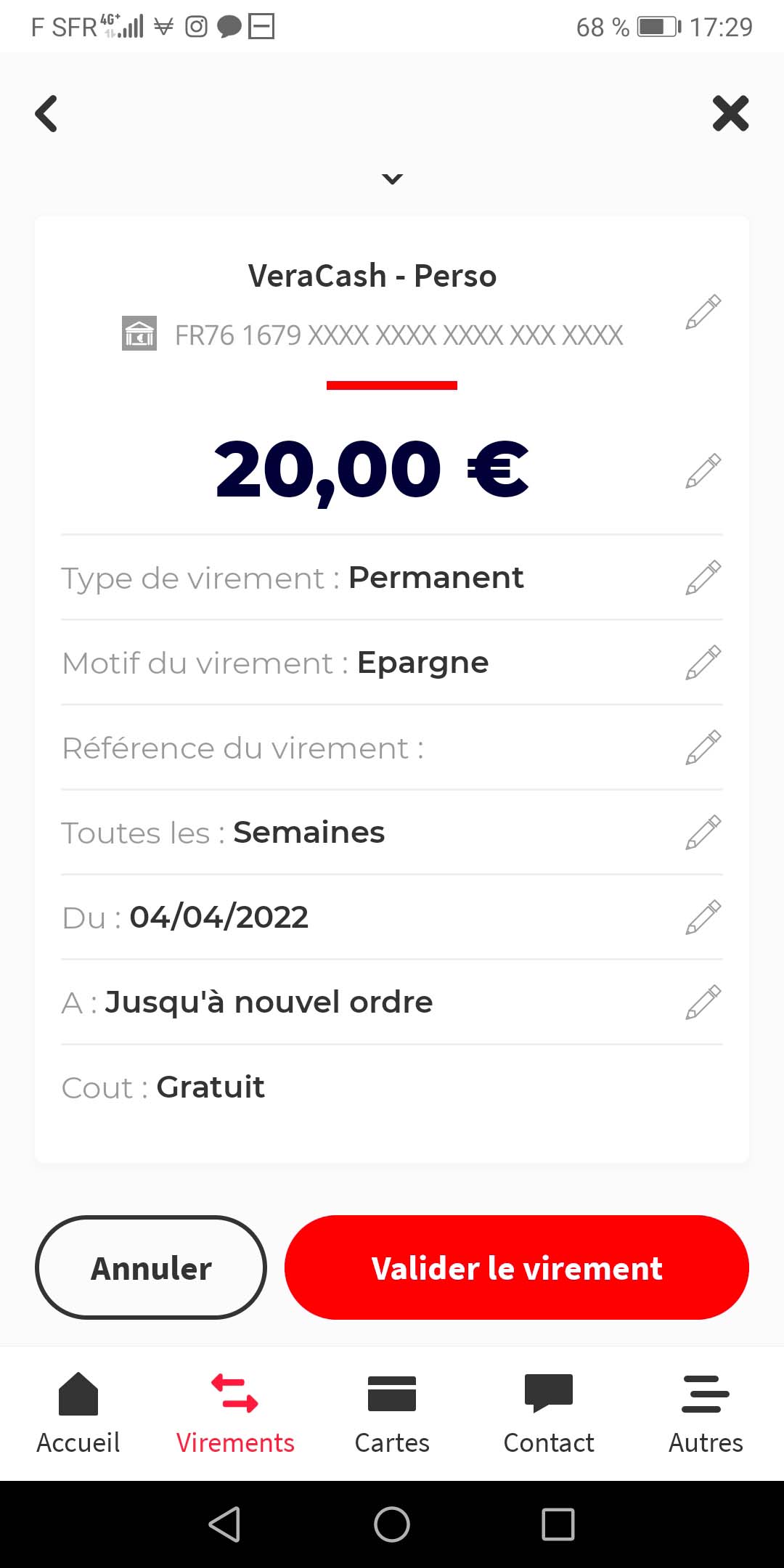Edit the 20,00 € amount
This screenshot has width=784, height=1568.
point(703,471)
